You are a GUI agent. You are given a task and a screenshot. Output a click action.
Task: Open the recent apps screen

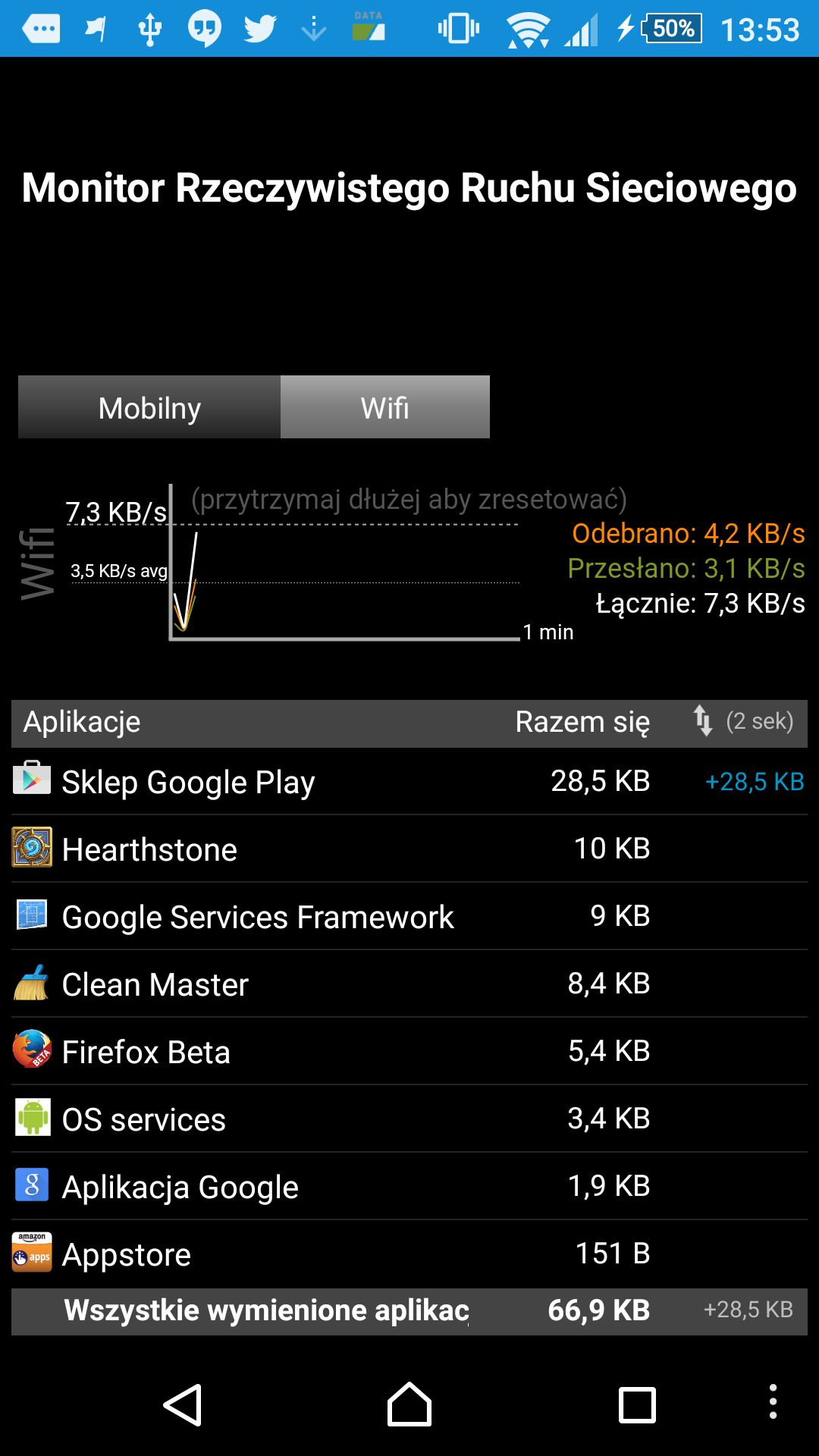(x=637, y=1404)
